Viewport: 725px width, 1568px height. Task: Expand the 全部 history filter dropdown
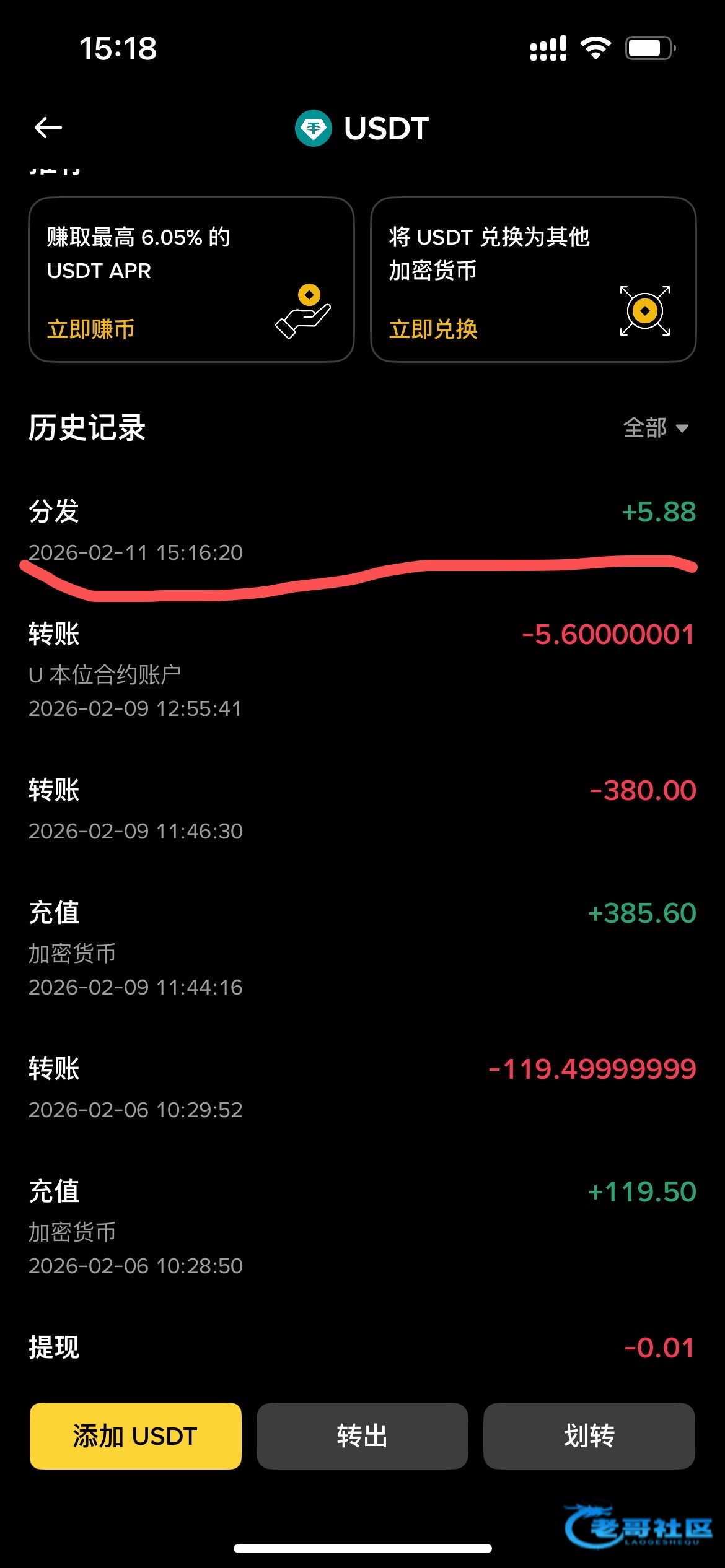coord(655,428)
